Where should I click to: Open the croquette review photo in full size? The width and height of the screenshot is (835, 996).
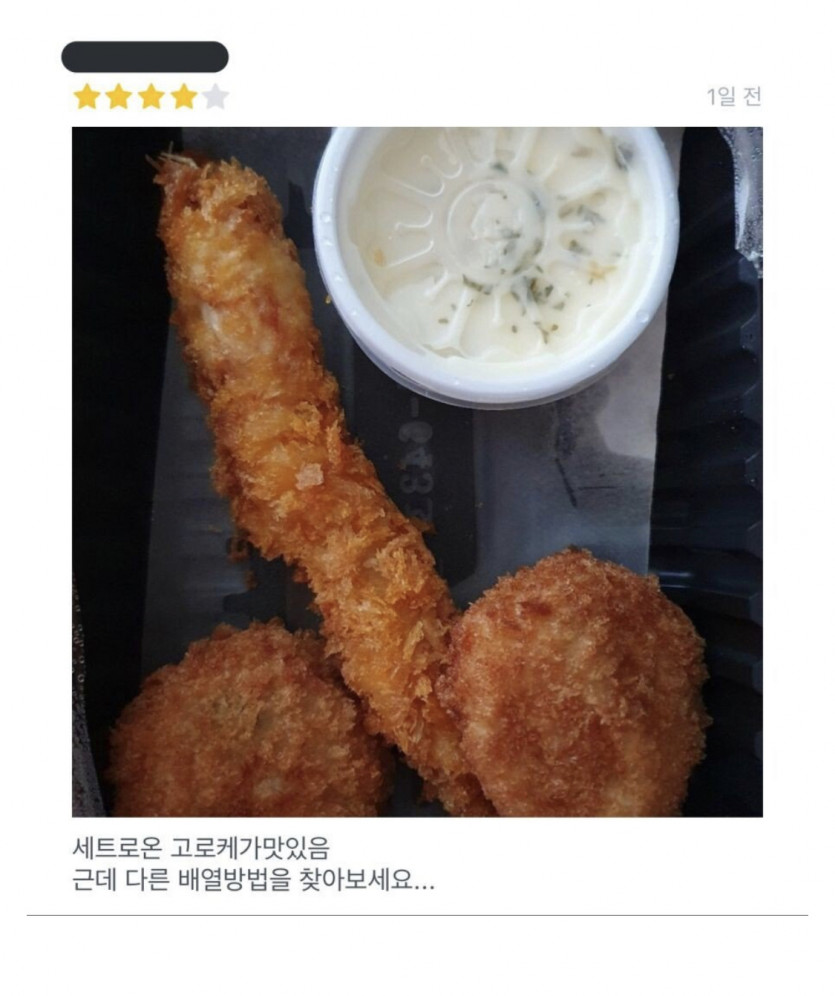tap(417, 471)
